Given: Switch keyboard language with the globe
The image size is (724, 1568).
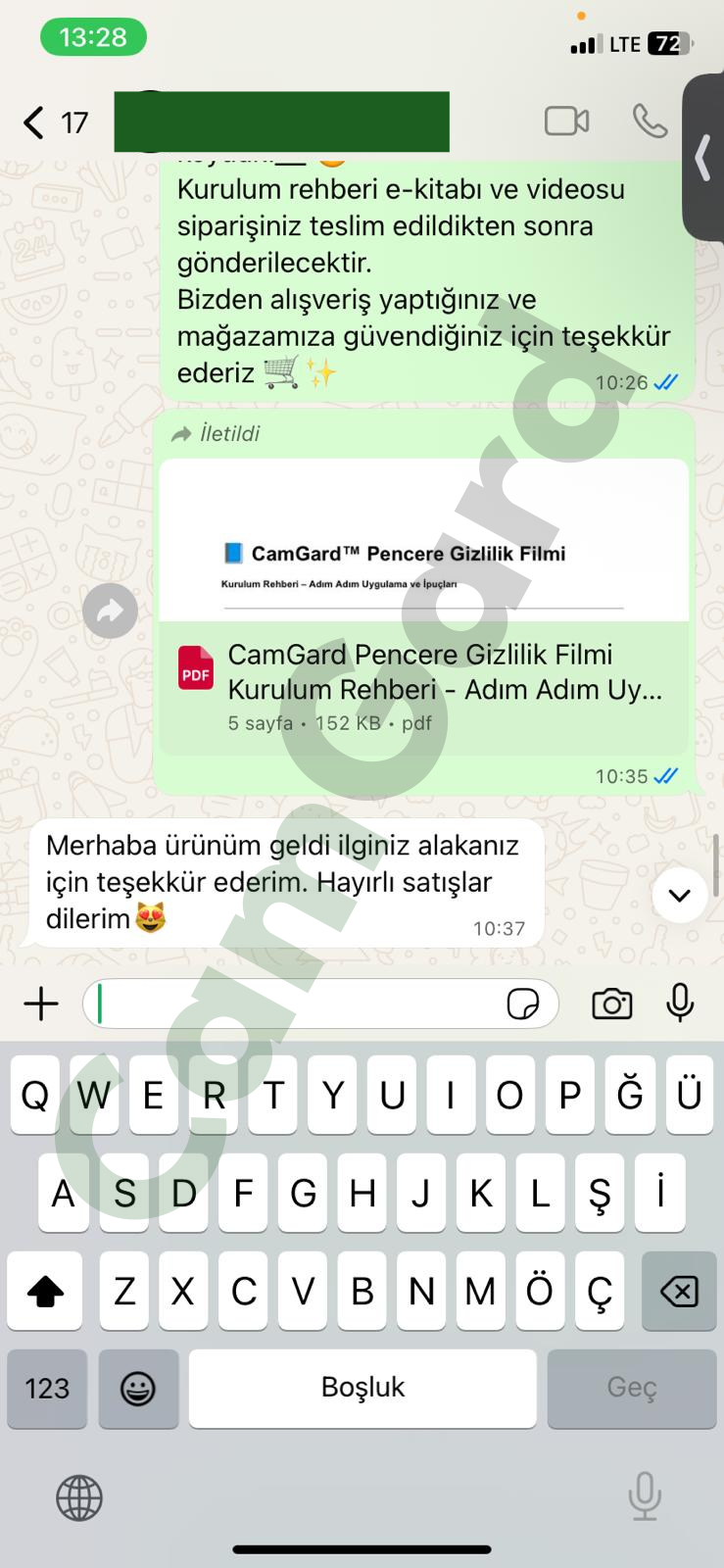Looking at the screenshot, I should tap(78, 1497).
